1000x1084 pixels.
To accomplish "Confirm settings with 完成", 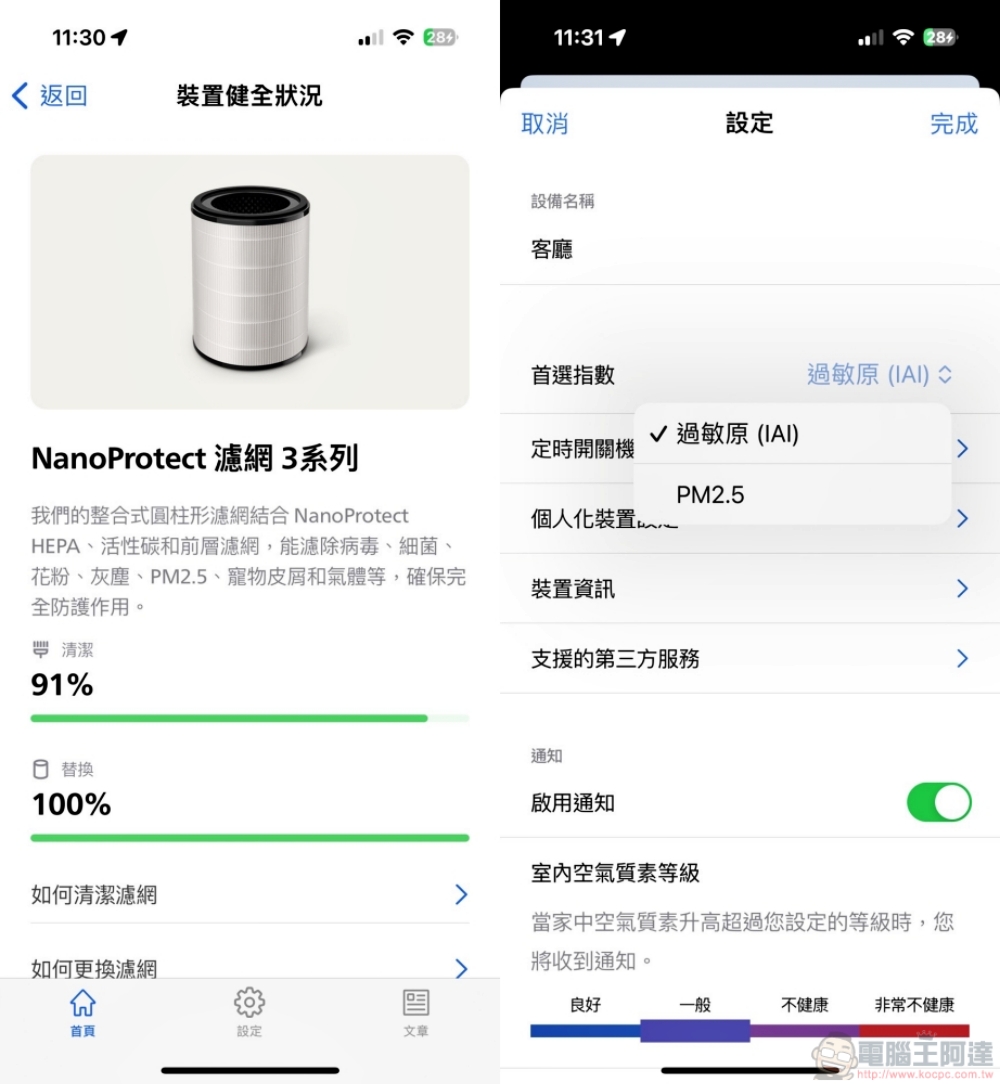I will (953, 124).
